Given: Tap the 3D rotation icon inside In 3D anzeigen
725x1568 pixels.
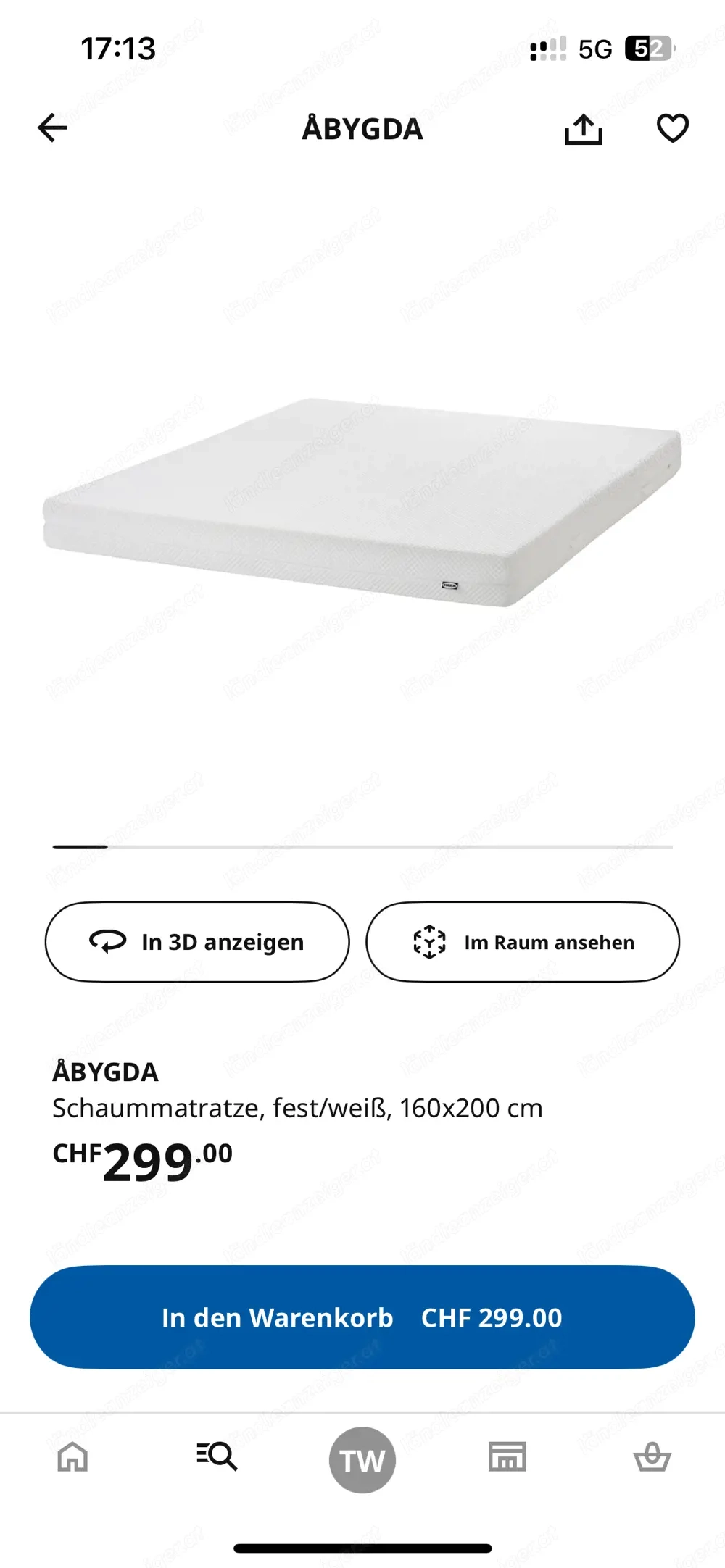Looking at the screenshot, I should click(x=107, y=942).
